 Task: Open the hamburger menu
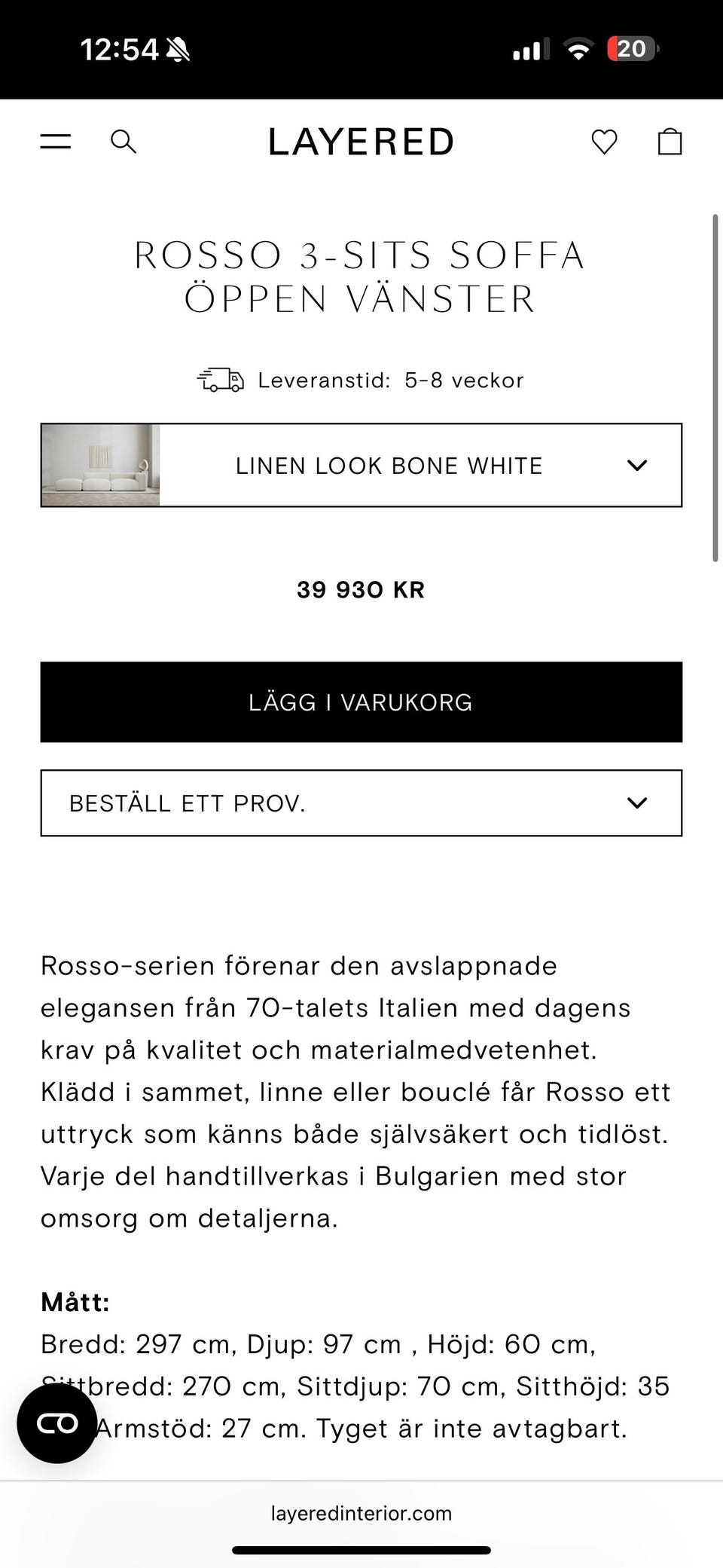pos(55,141)
